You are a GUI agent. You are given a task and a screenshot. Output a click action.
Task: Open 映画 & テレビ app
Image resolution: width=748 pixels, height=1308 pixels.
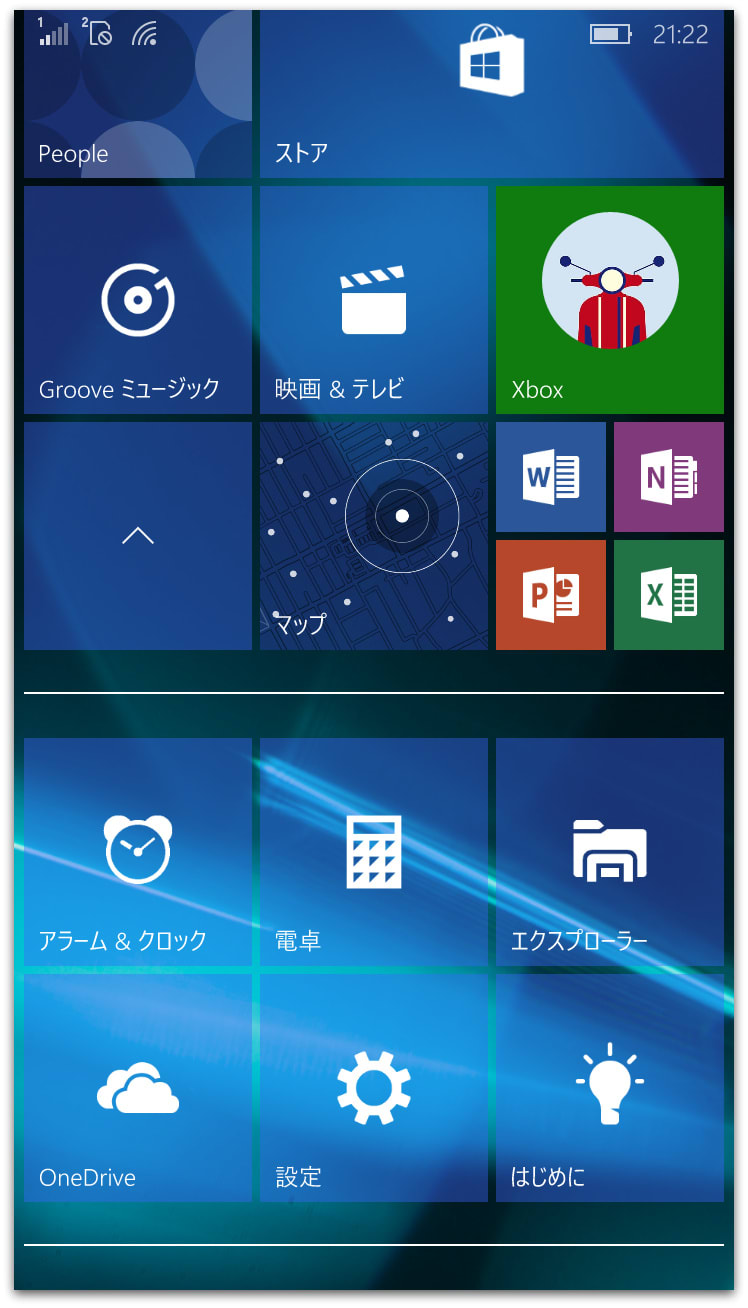click(x=373, y=300)
